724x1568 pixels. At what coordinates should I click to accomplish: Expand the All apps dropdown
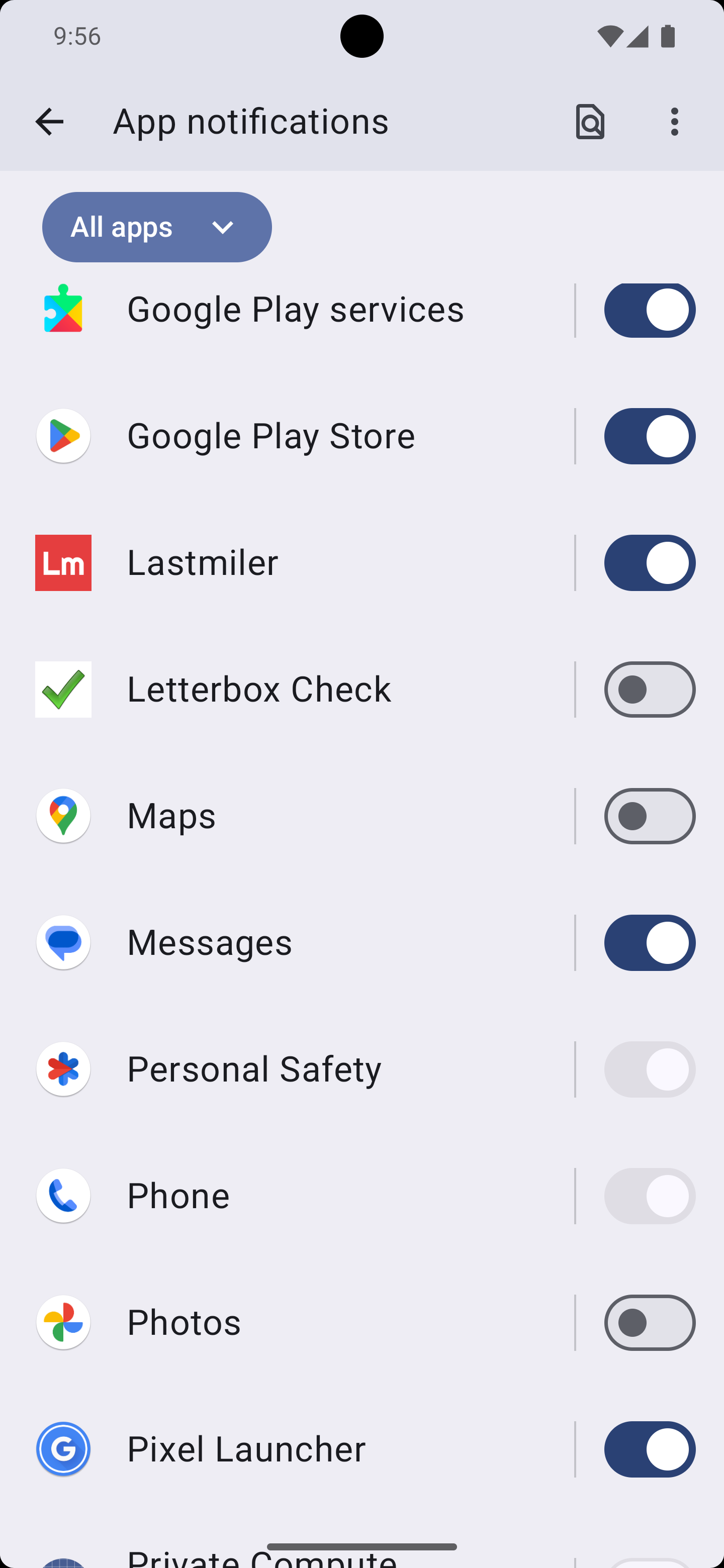(157, 227)
